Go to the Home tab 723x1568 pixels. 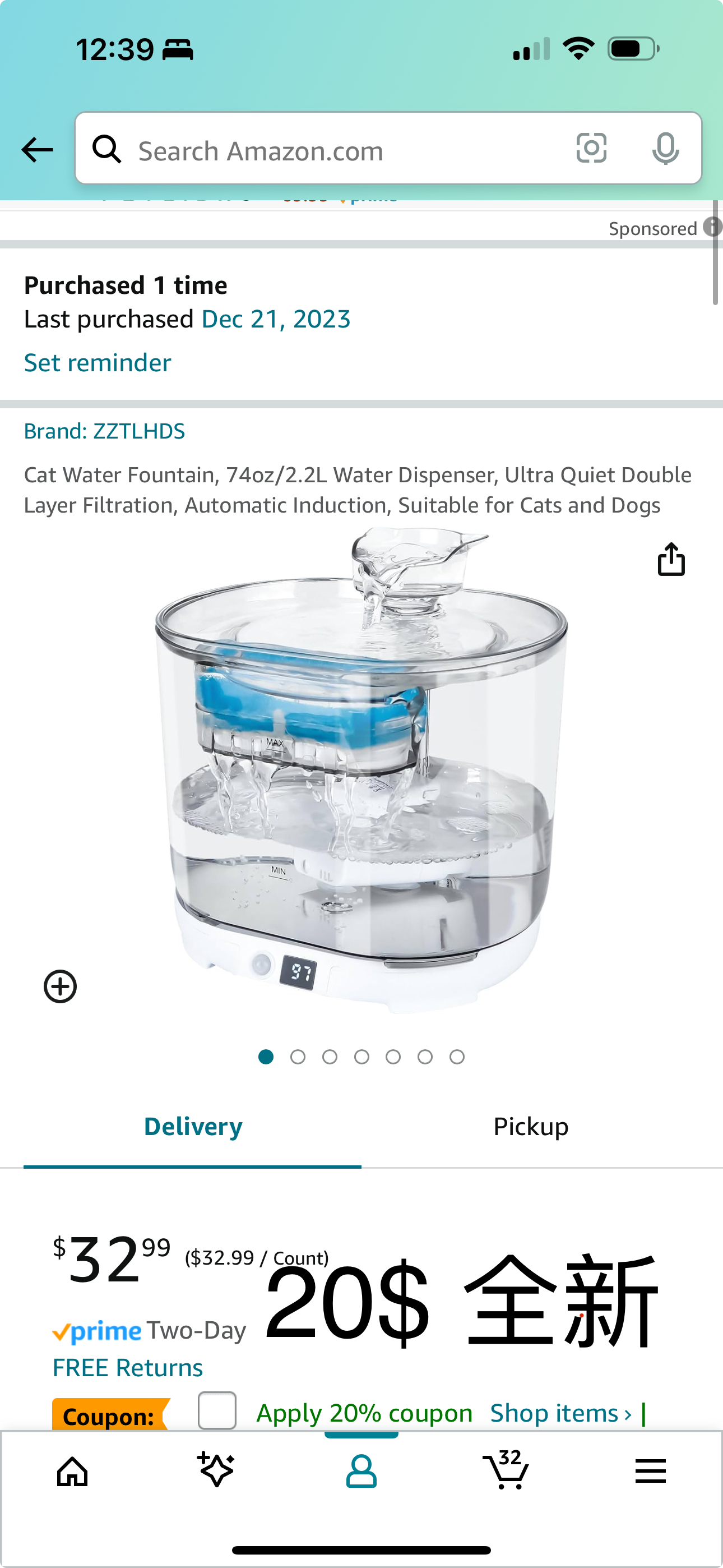pos(72,1472)
